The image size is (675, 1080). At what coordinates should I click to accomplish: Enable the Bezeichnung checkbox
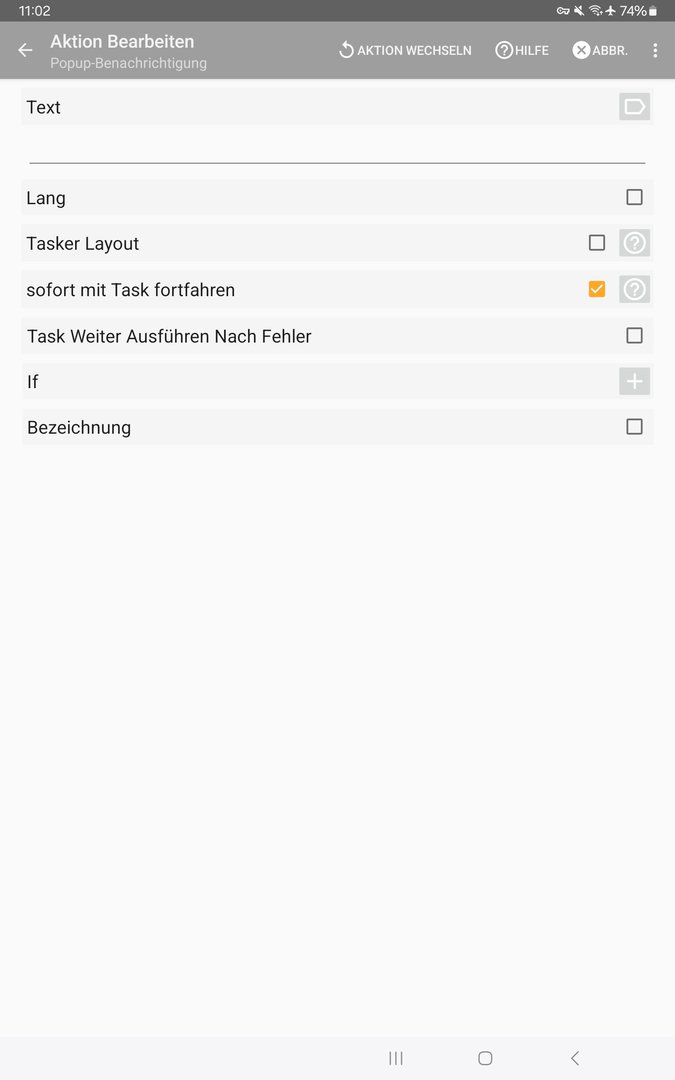(634, 426)
